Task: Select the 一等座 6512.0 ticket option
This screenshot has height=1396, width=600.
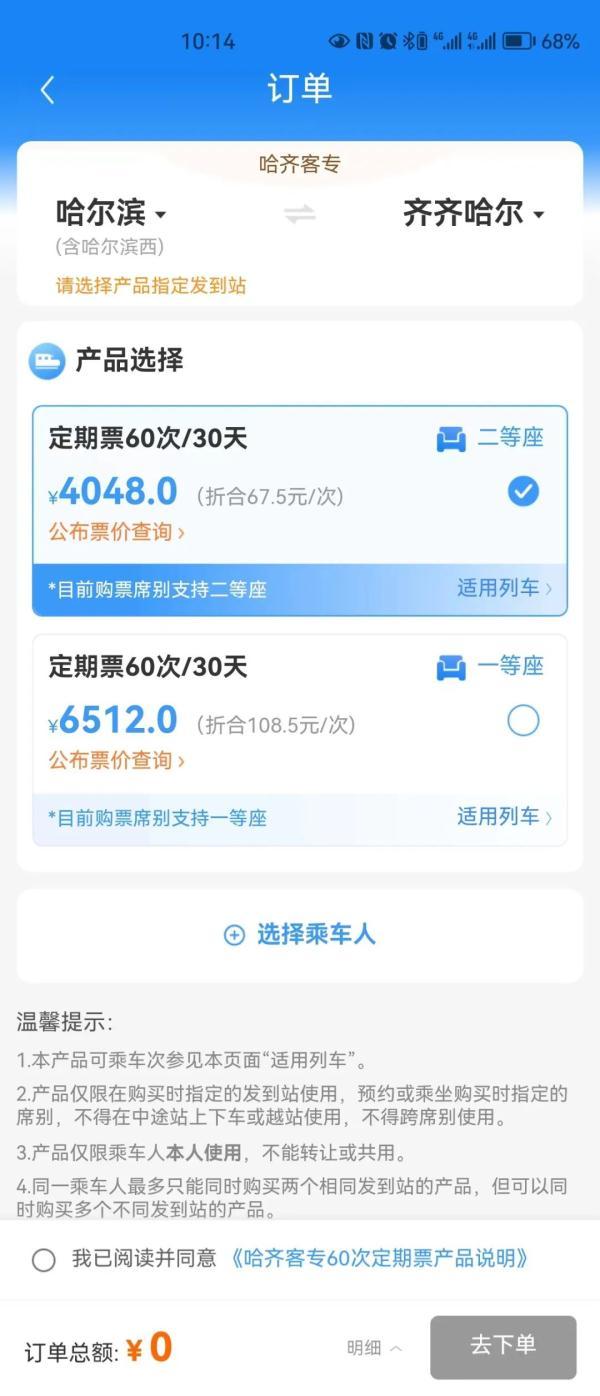Action: (x=523, y=720)
